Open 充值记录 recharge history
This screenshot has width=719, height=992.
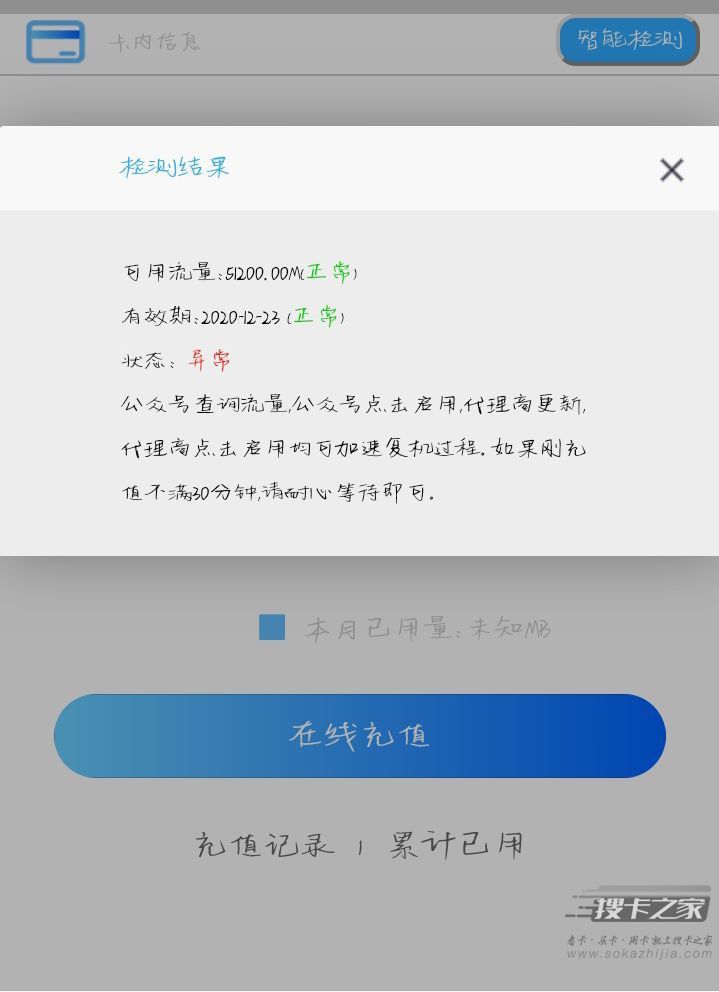(x=264, y=845)
